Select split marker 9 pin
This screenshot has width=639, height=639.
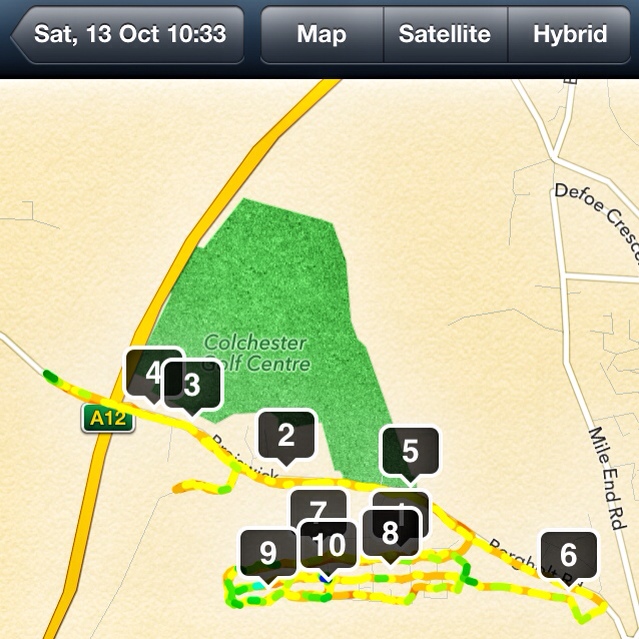267,552
